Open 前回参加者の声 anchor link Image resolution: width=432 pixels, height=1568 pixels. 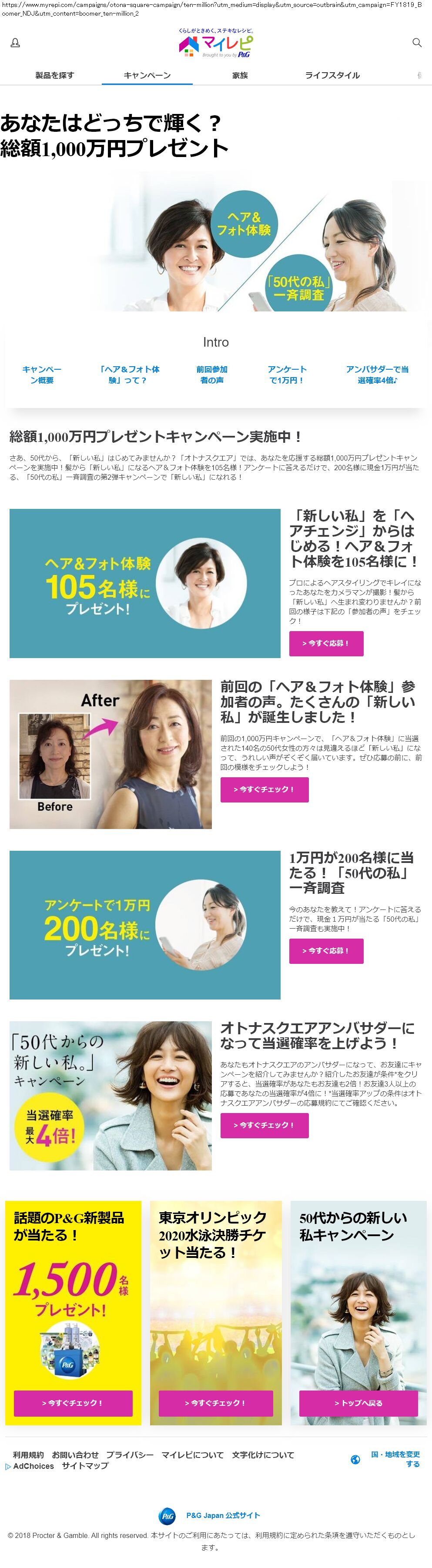pos(212,375)
